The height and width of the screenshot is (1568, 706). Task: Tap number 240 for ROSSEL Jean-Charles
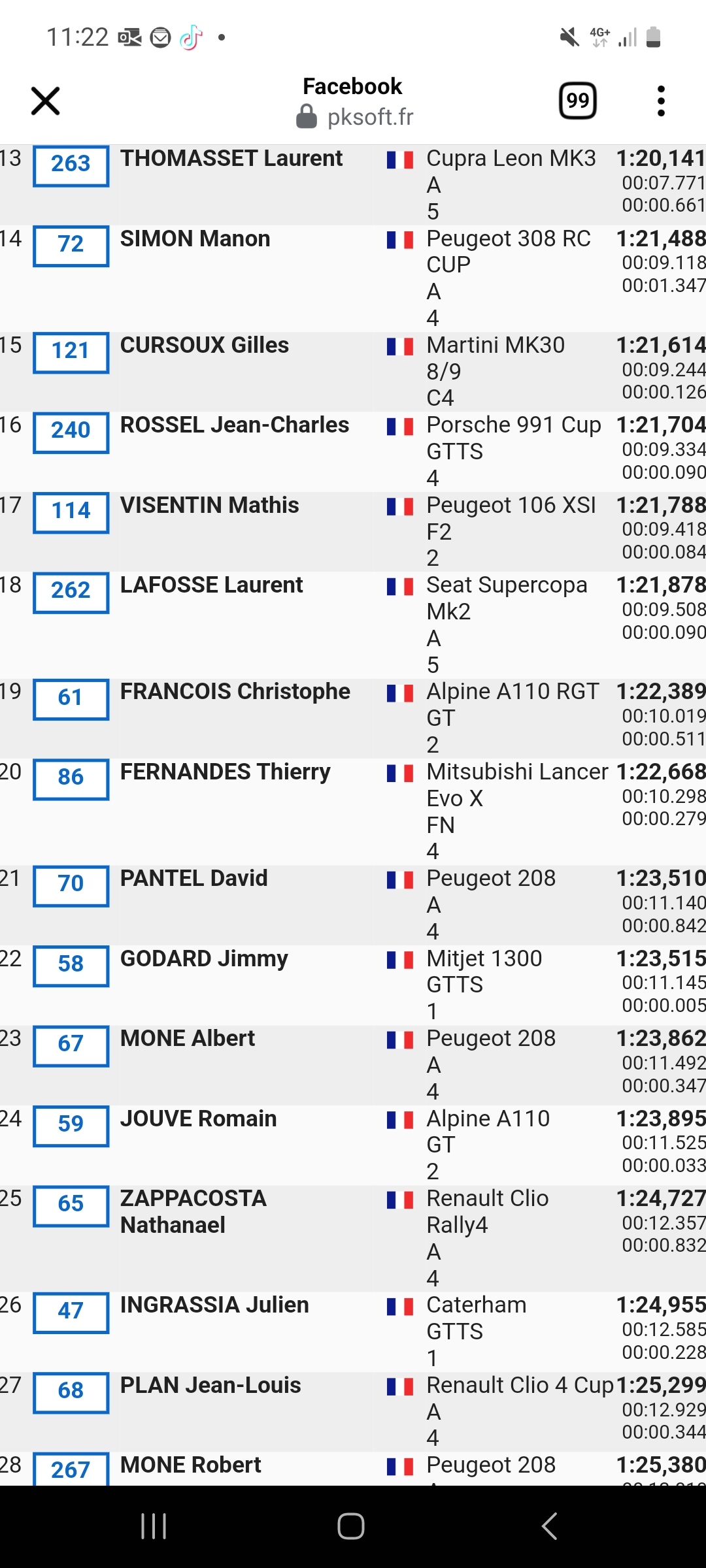pyautogui.click(x=71, y=431)
